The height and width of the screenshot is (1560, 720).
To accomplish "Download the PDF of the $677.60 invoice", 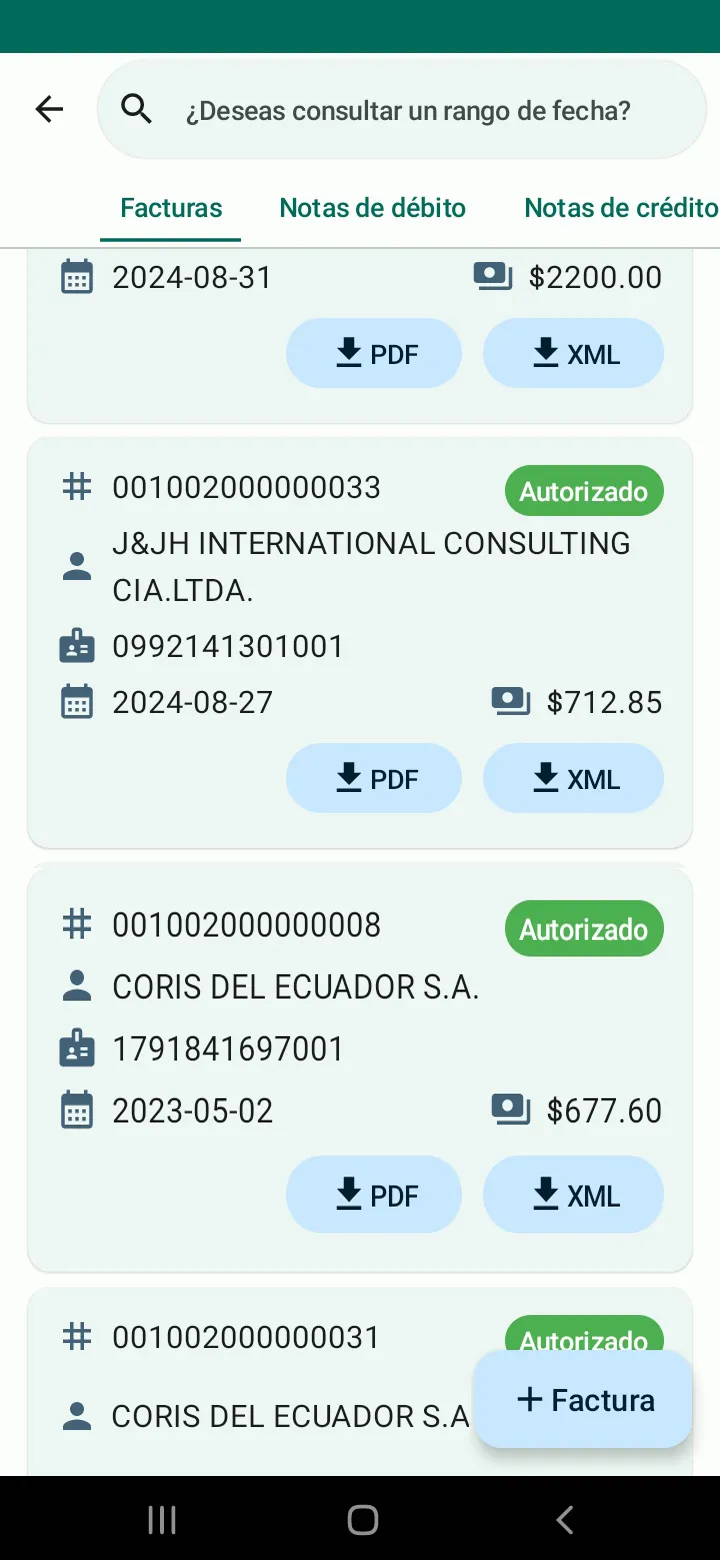I will pyautogui.click(x=374, y=1194).
